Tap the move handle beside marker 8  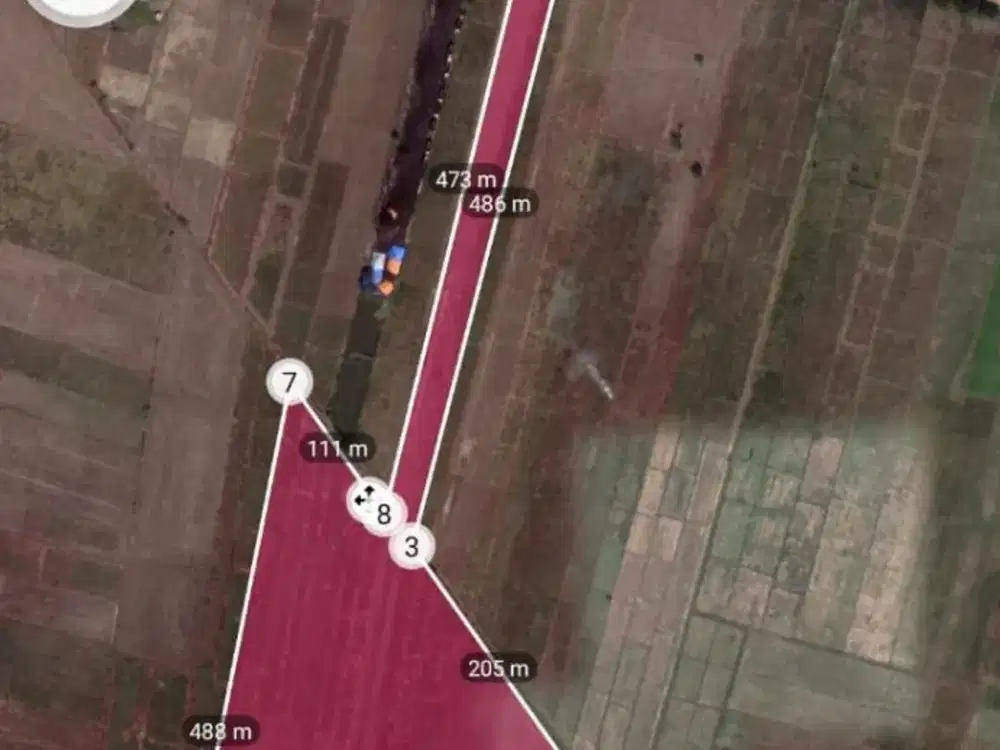[364, 495]
